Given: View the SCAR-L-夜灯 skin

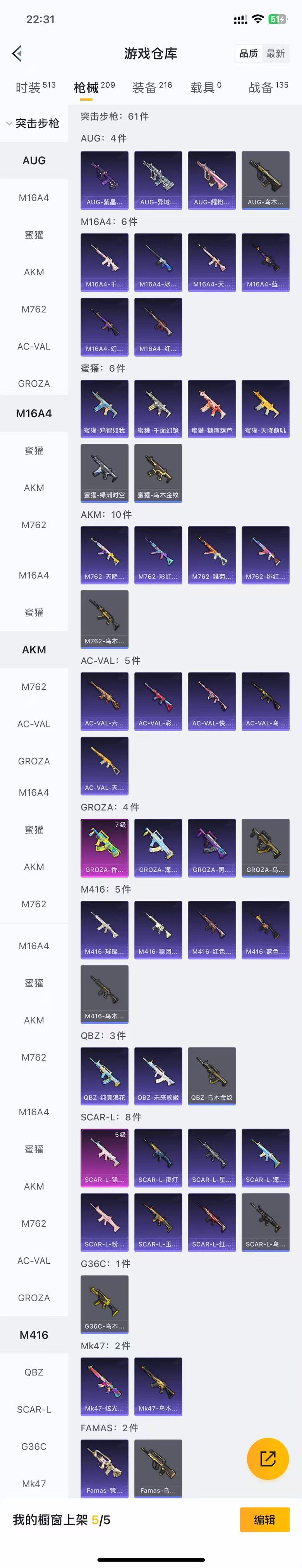Looking at the screenshot, I should point(158,1158).
